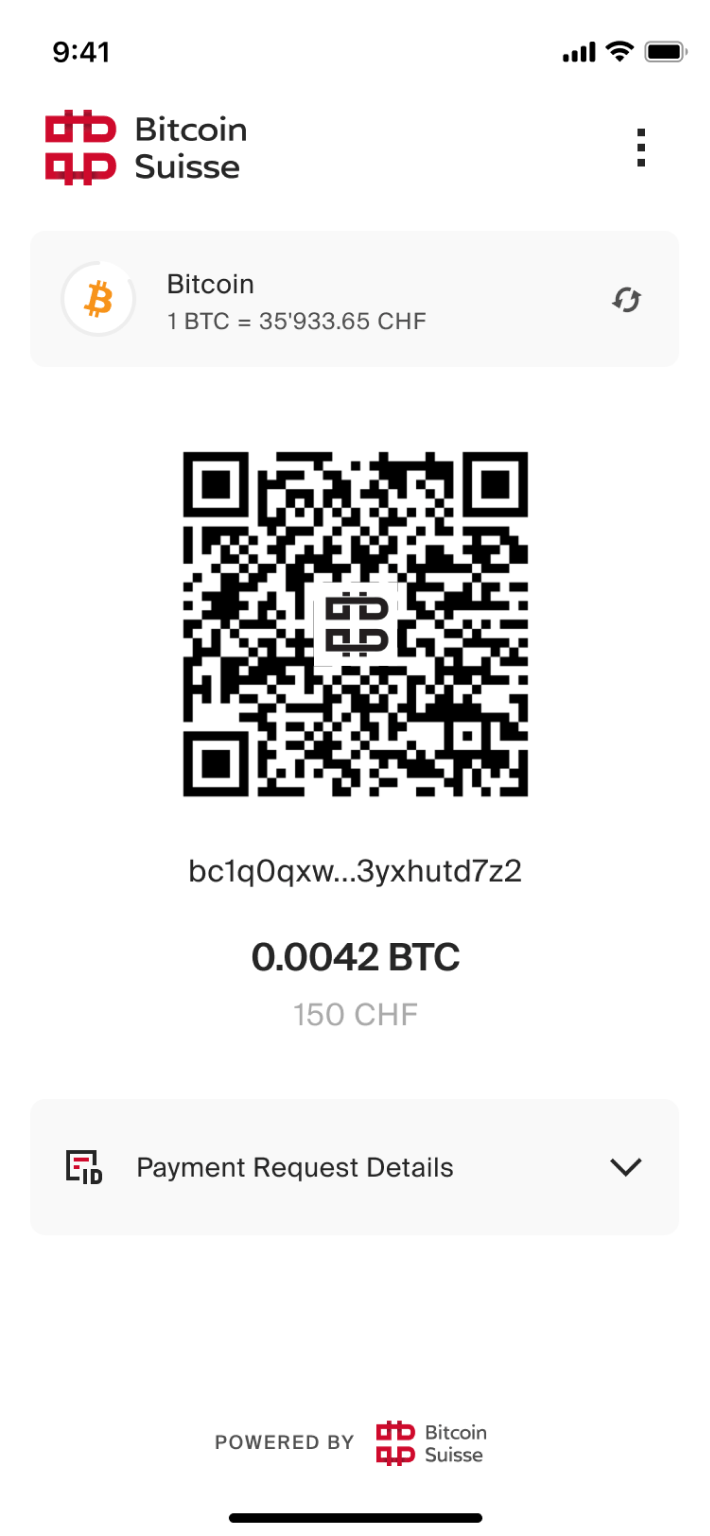Open the three-dot overflow menu
The height and width of the screenshot is (1536, 710).
(x=641, y=148)
